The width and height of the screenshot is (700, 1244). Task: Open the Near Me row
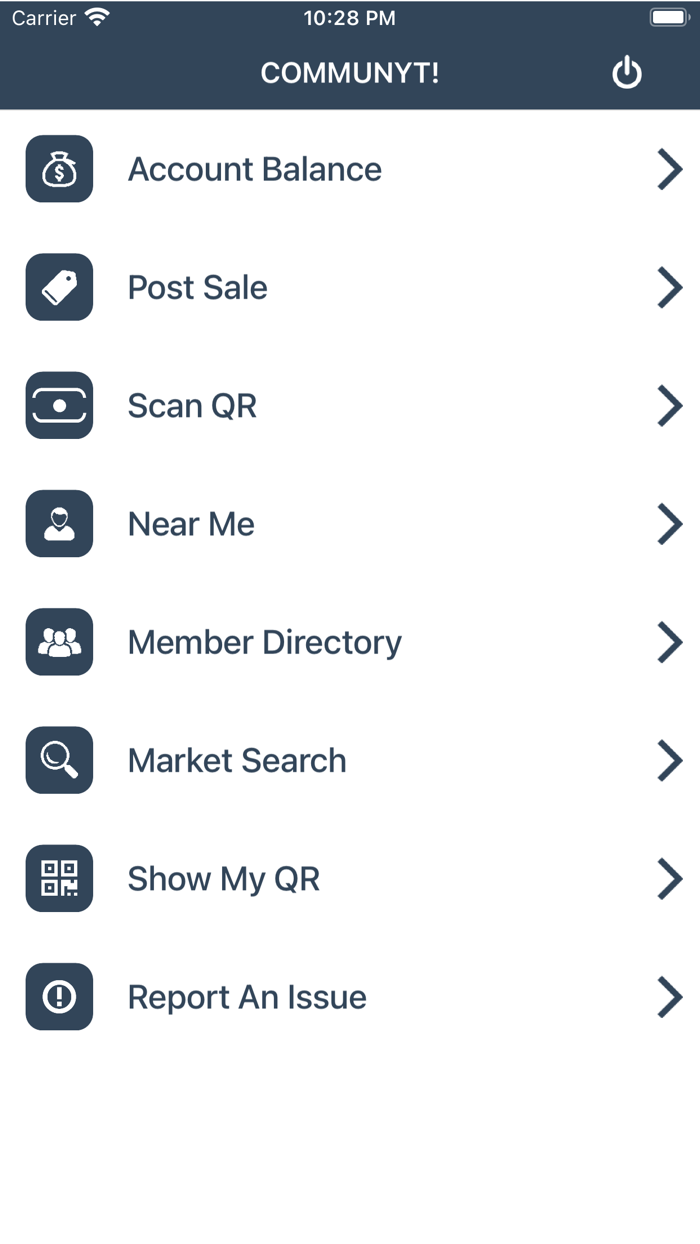click(191, 524)
